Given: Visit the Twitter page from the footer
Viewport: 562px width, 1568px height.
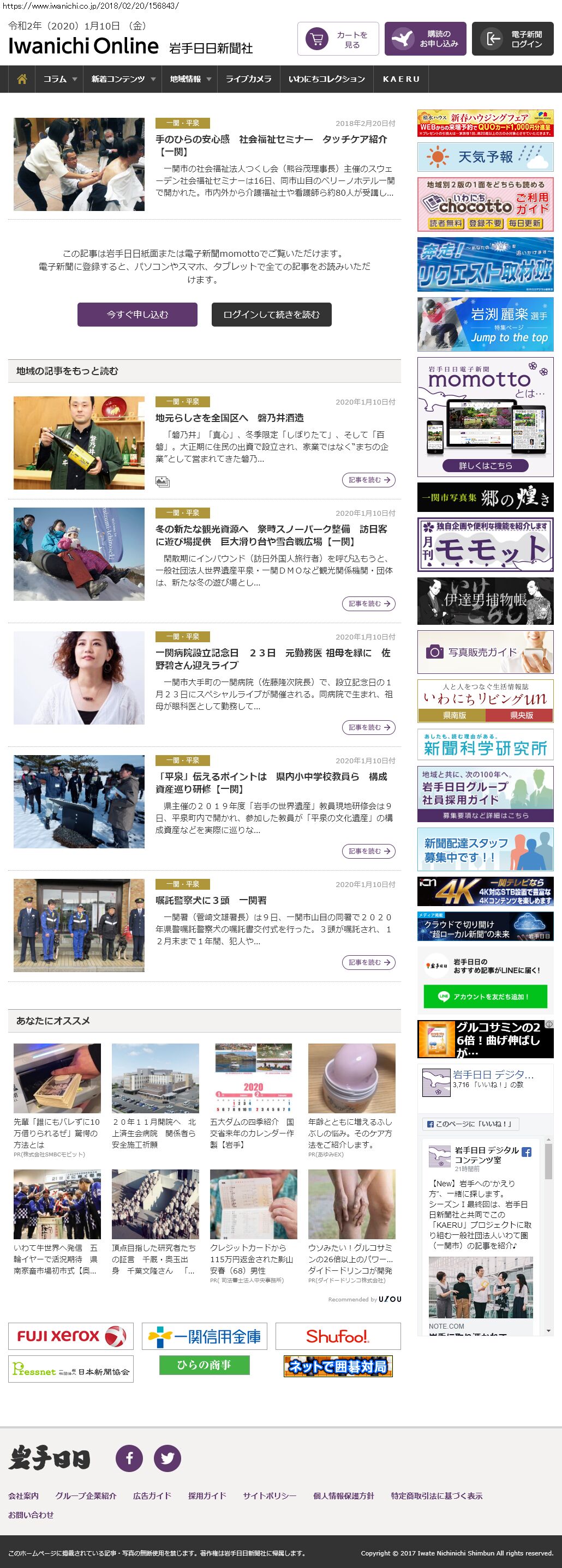Looking at the screenshot, I should 167,1458.
